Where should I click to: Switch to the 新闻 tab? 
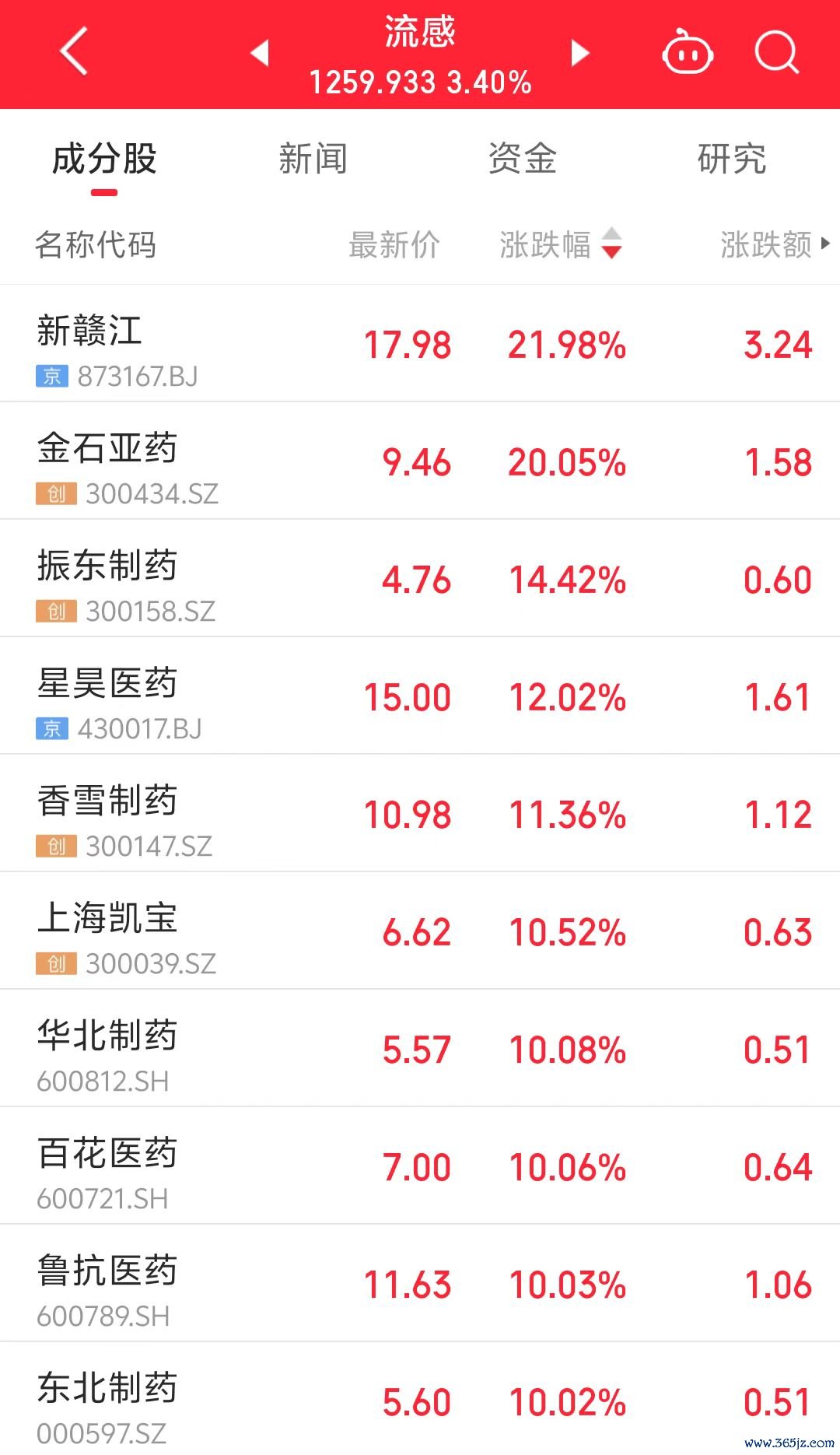313,159
